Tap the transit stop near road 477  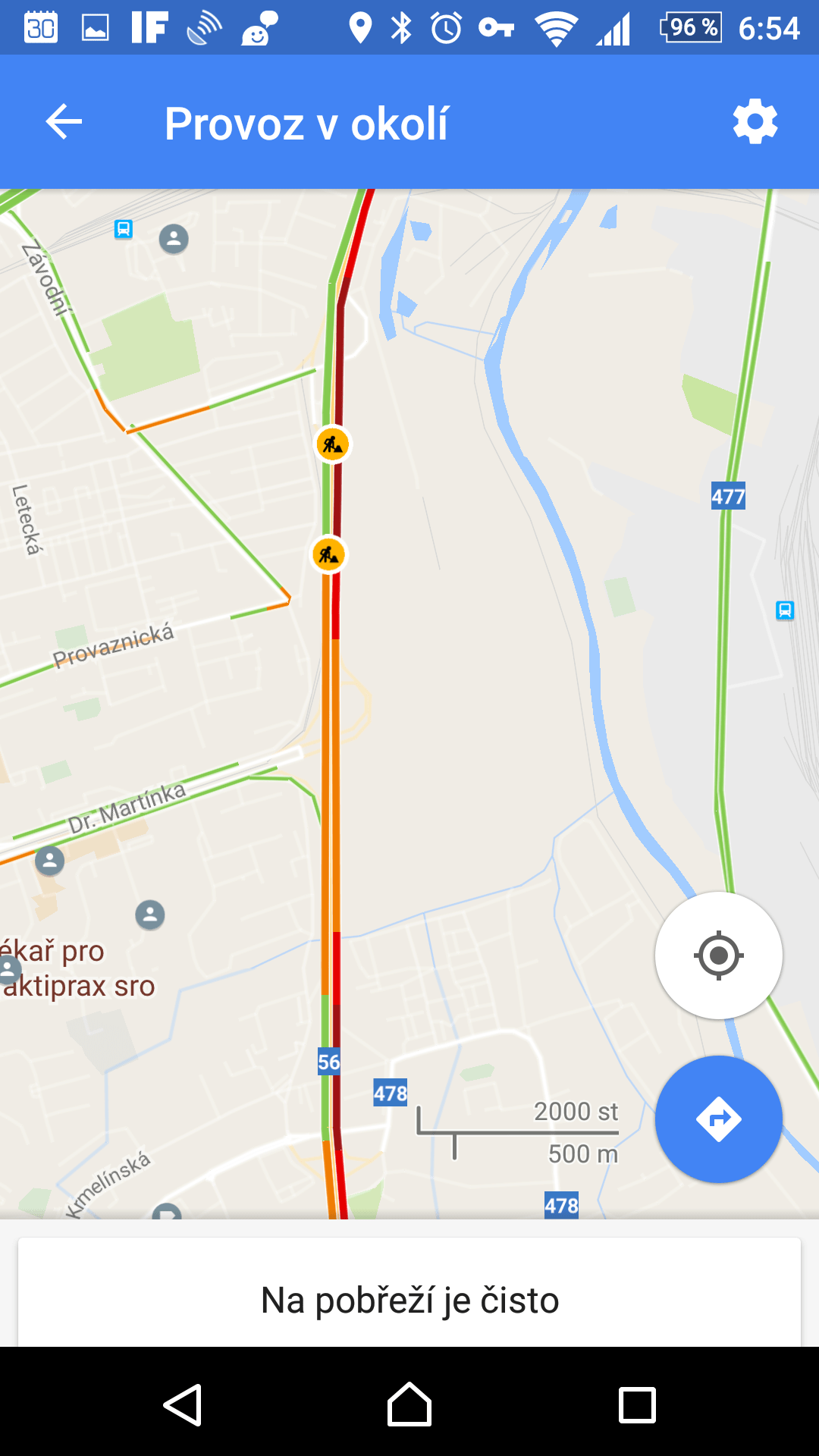[785, 610]
